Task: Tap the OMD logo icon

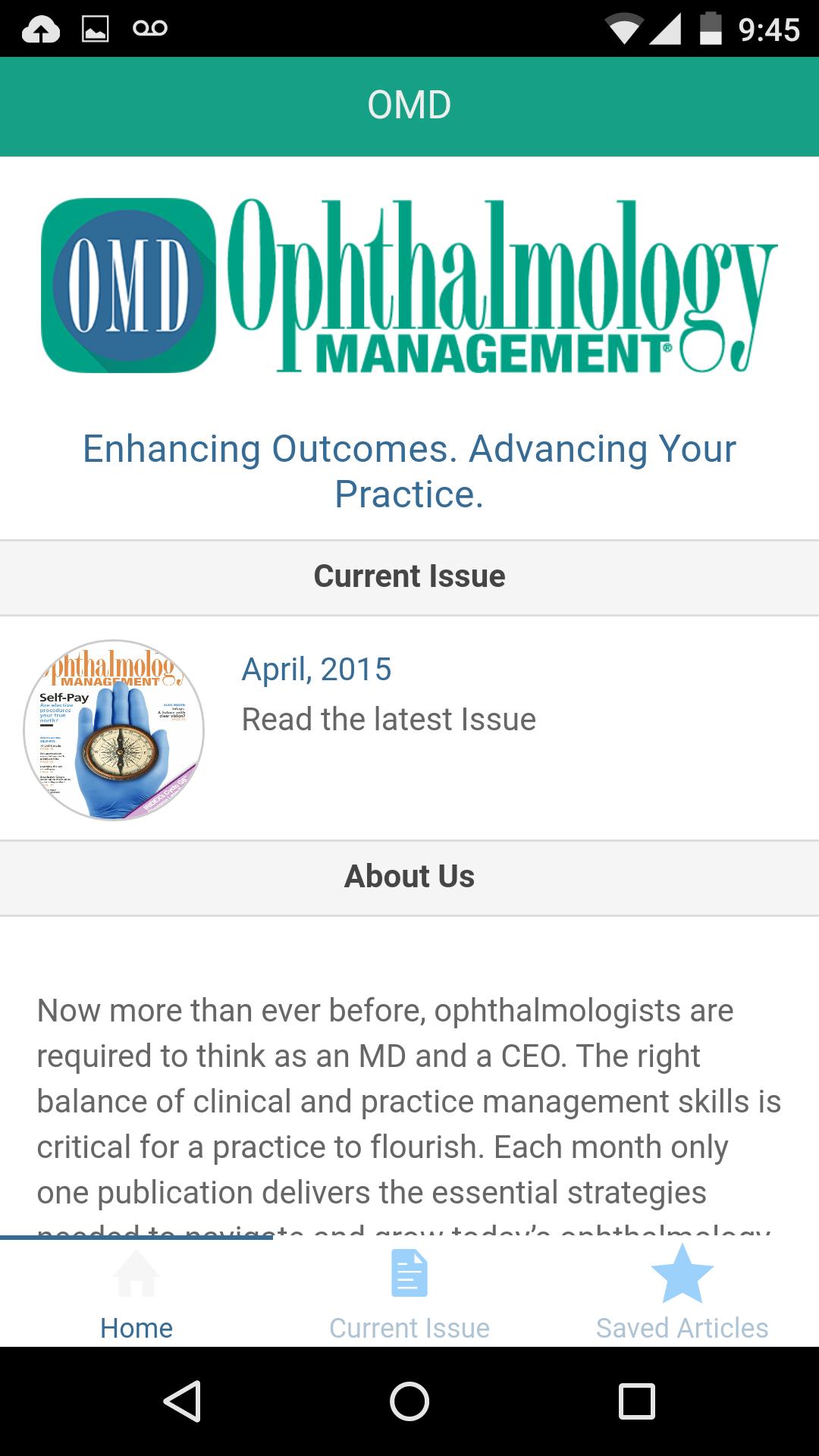Action: pos(130,286)
